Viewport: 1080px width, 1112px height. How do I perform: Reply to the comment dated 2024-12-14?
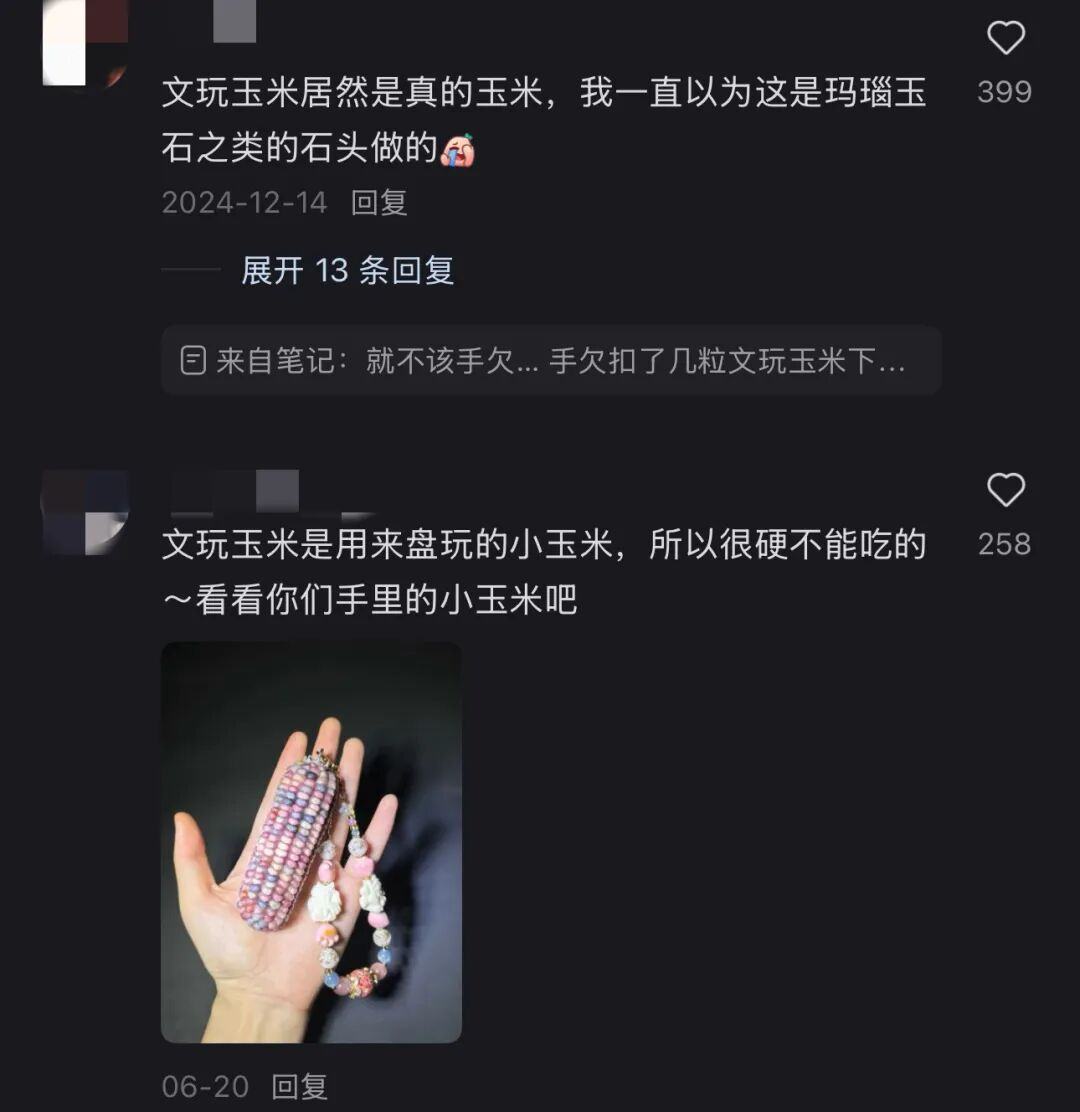pos(379,203)
